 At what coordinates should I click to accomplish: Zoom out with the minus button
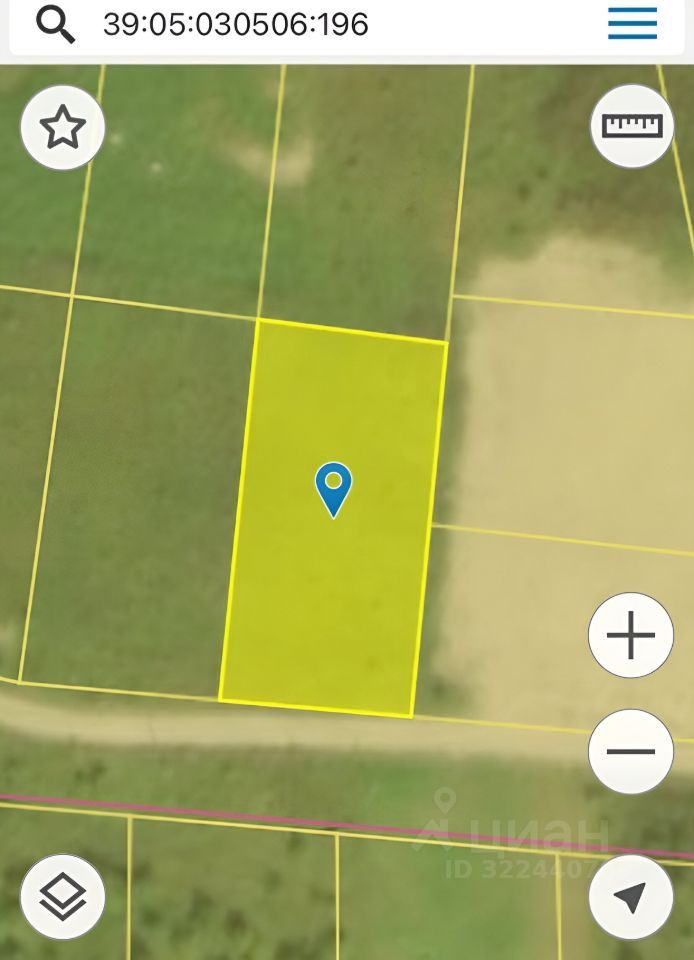pyautogui.click(x=631, y=752)
